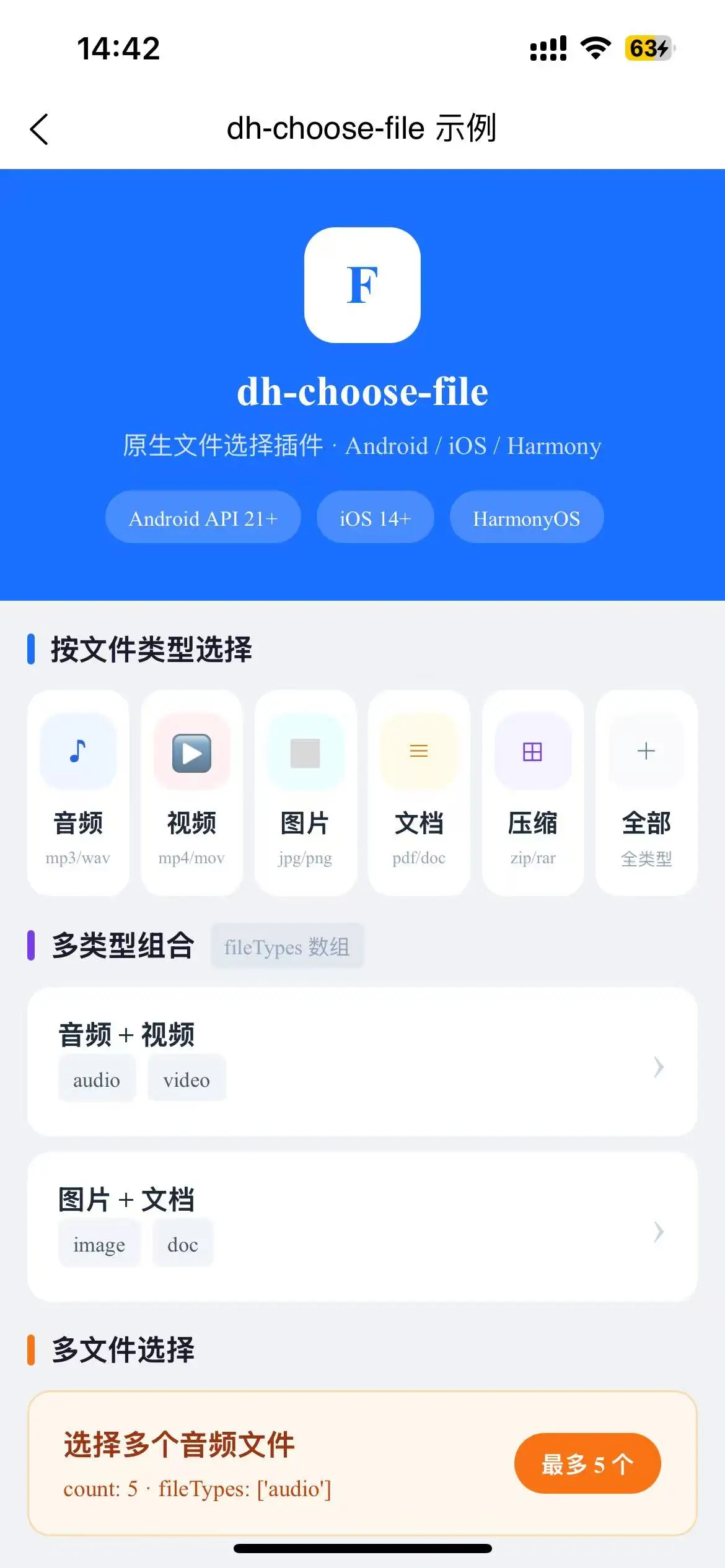Select the 压缩 zip/rar file type card

(x=532, y=792)
